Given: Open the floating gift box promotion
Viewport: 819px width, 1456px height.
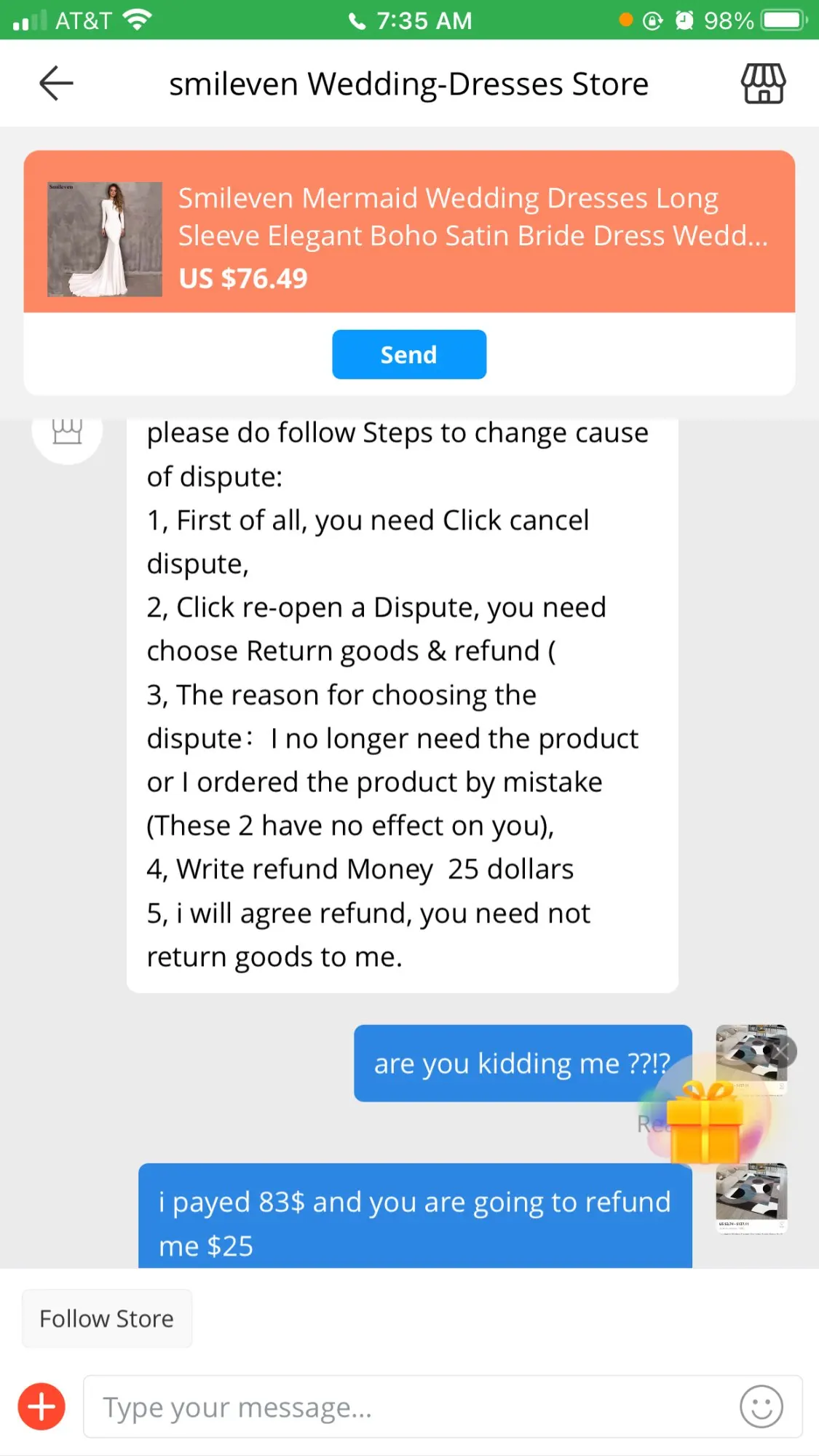Looking at the screenshot, I should click(704, 1123).
